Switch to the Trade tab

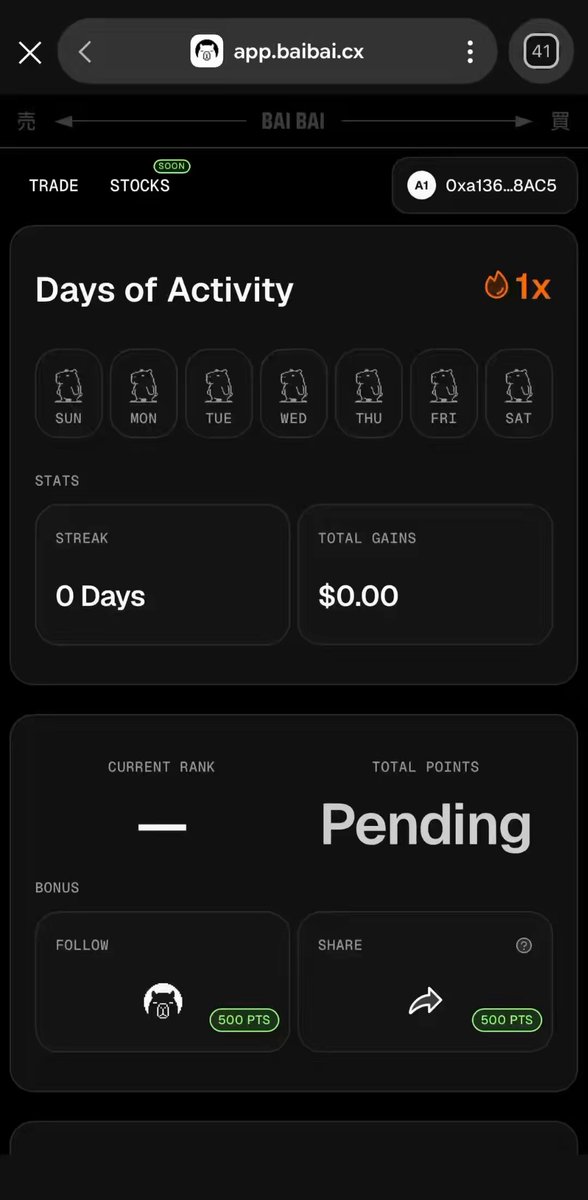[x=54, y=185]
